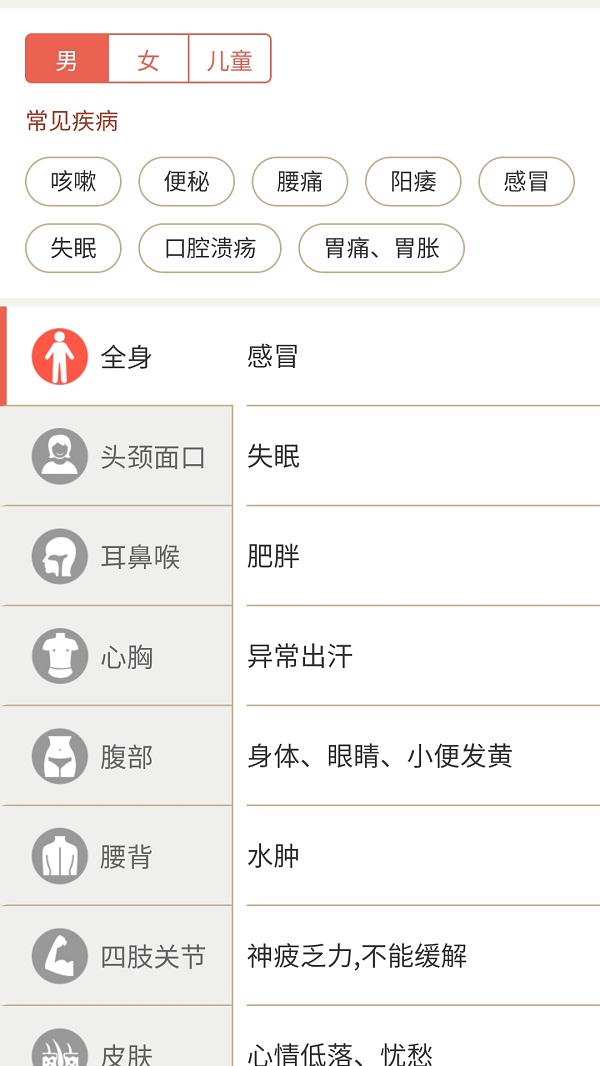This screenshot has height=1066, width=600.
Task: Choose the 口腔溃疡 chip
Action: pos(210,248)
